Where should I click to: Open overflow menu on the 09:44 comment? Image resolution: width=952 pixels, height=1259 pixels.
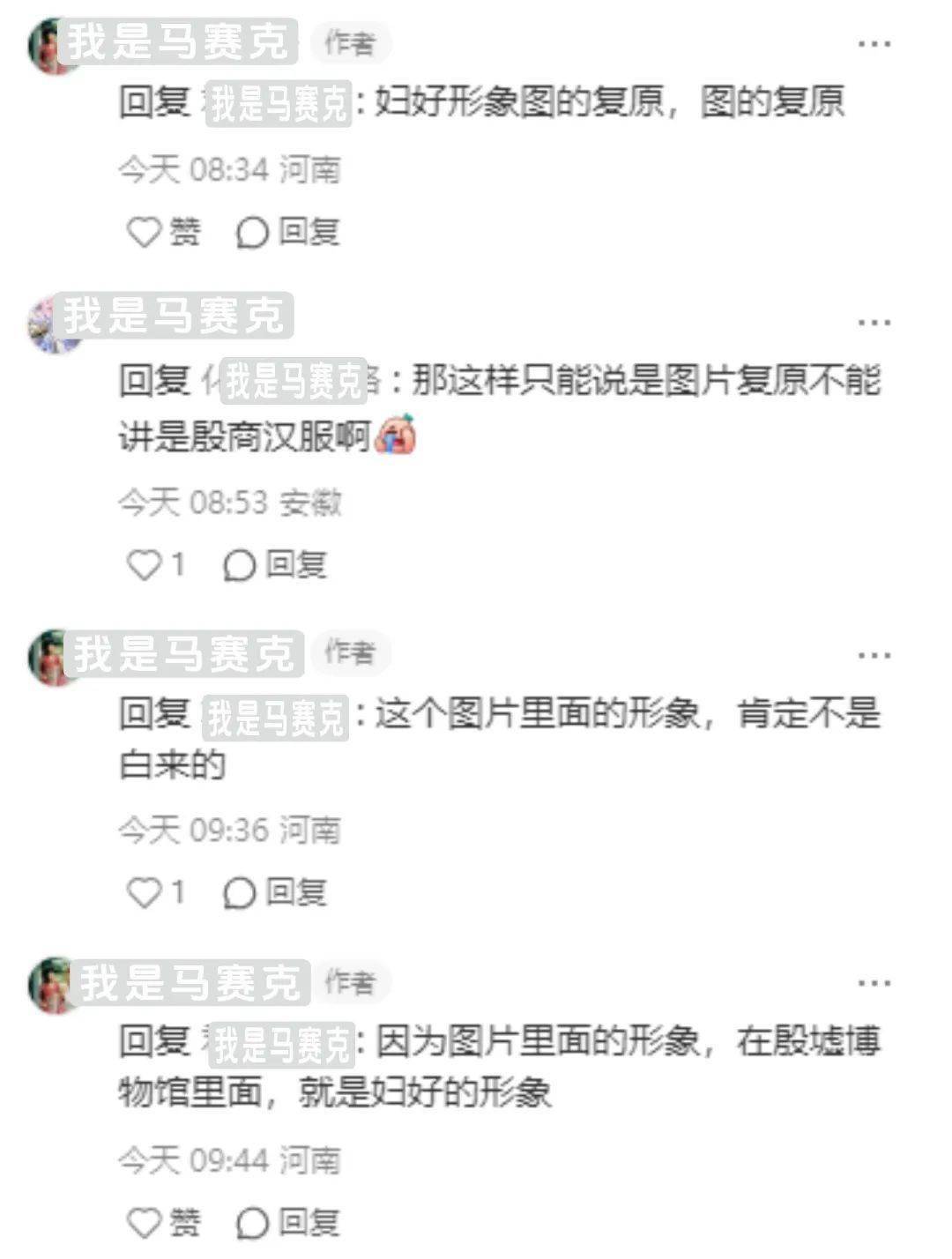click(x=874, y=983)
